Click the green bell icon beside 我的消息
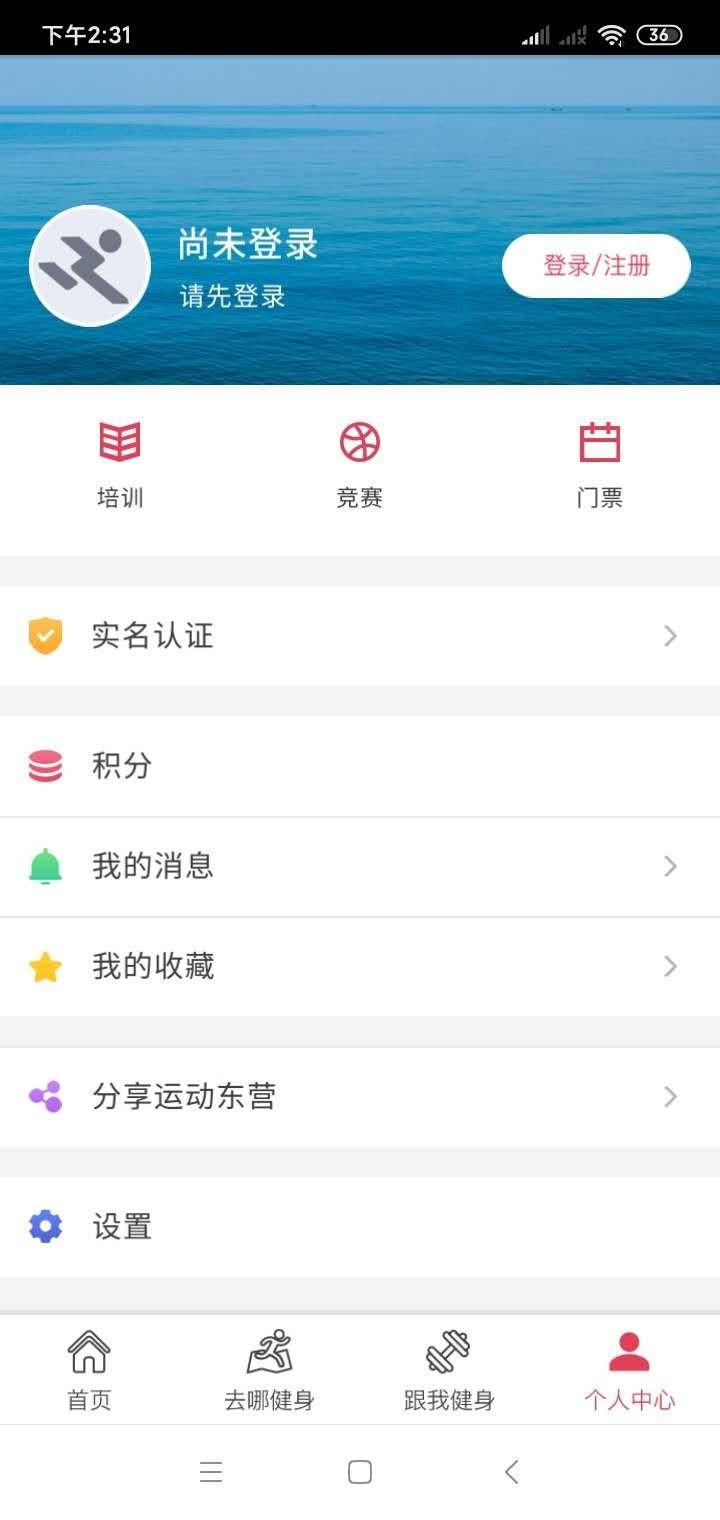The width and height of the screenshot is (720, 1520). coord(44,866)
